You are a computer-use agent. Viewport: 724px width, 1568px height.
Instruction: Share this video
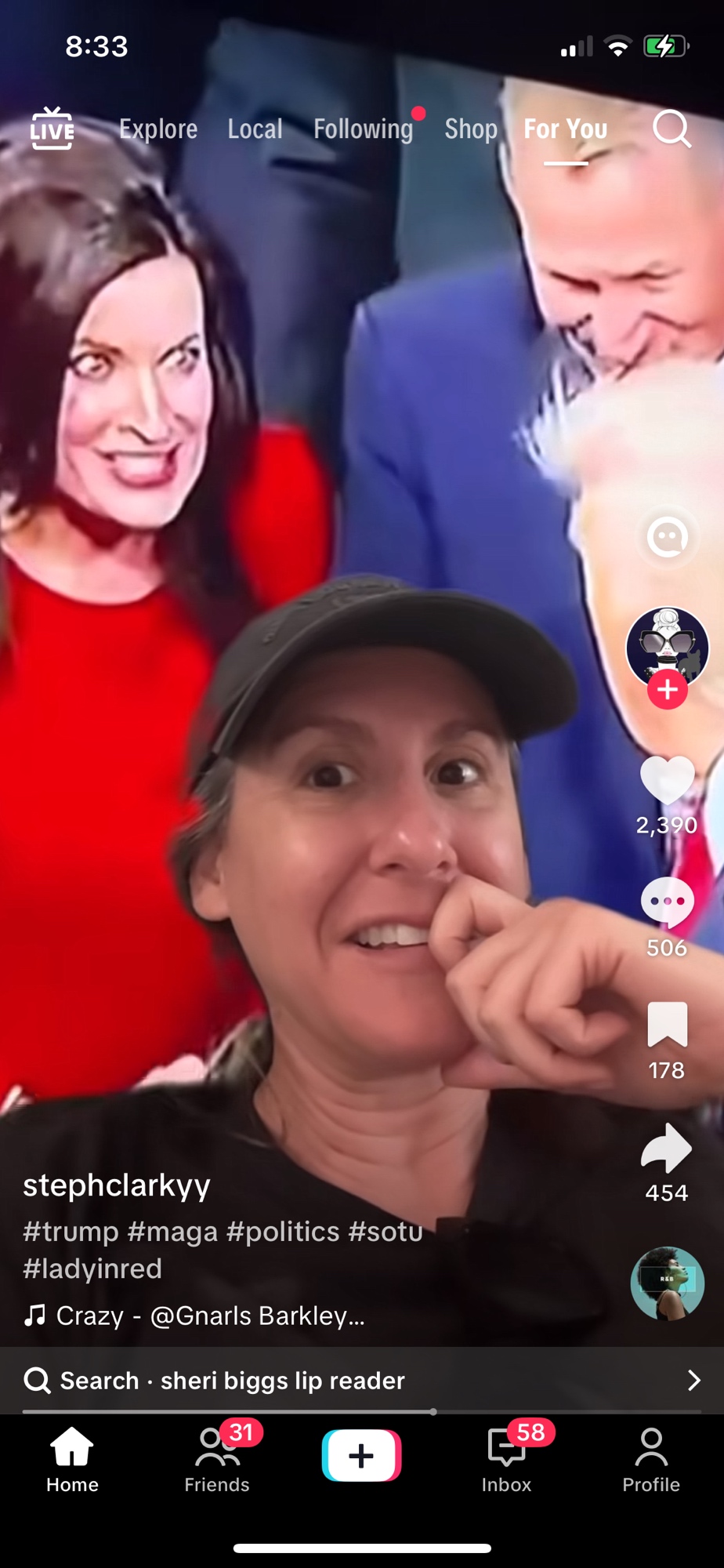tap(668, 1149)
